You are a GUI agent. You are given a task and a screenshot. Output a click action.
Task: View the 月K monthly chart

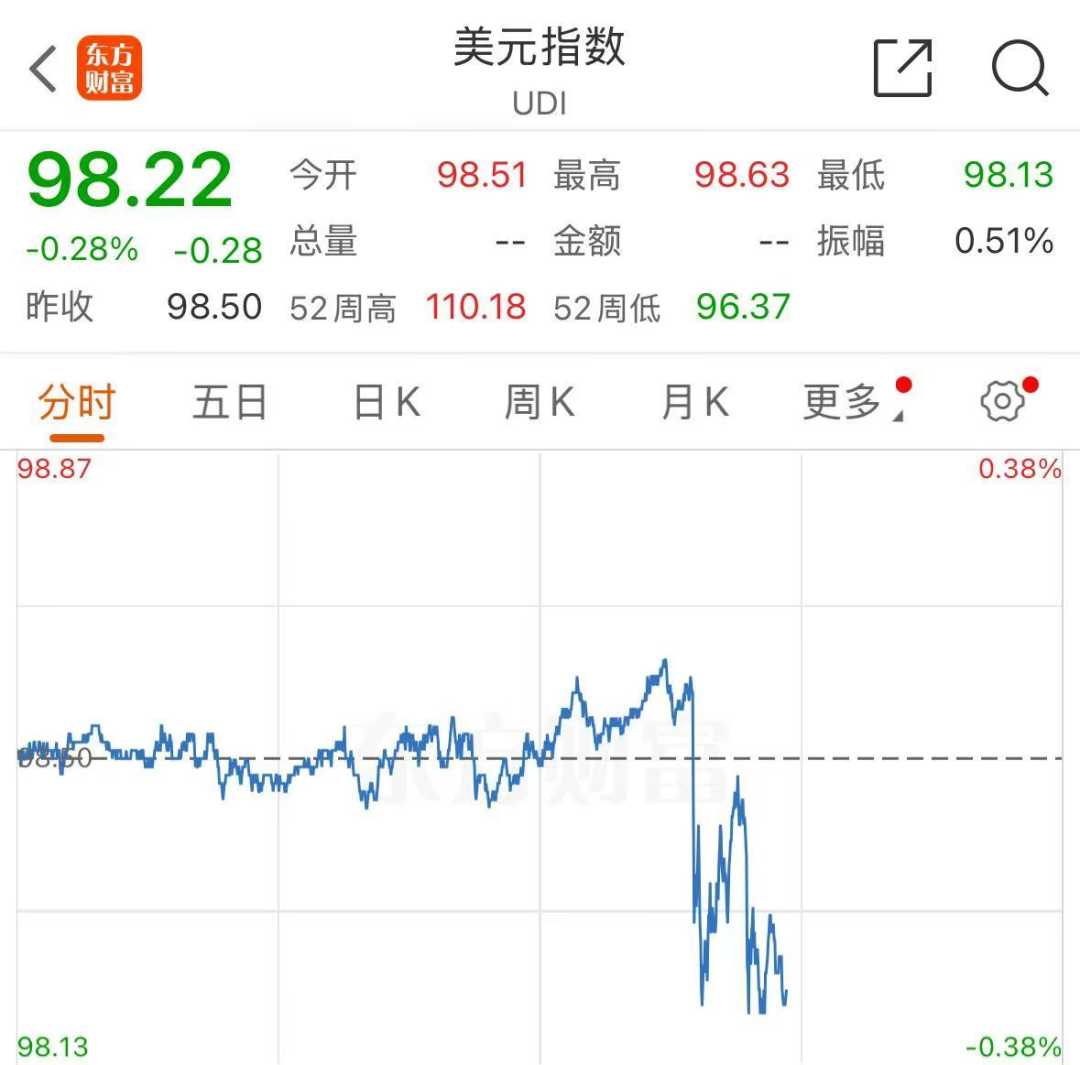[695, 403]
